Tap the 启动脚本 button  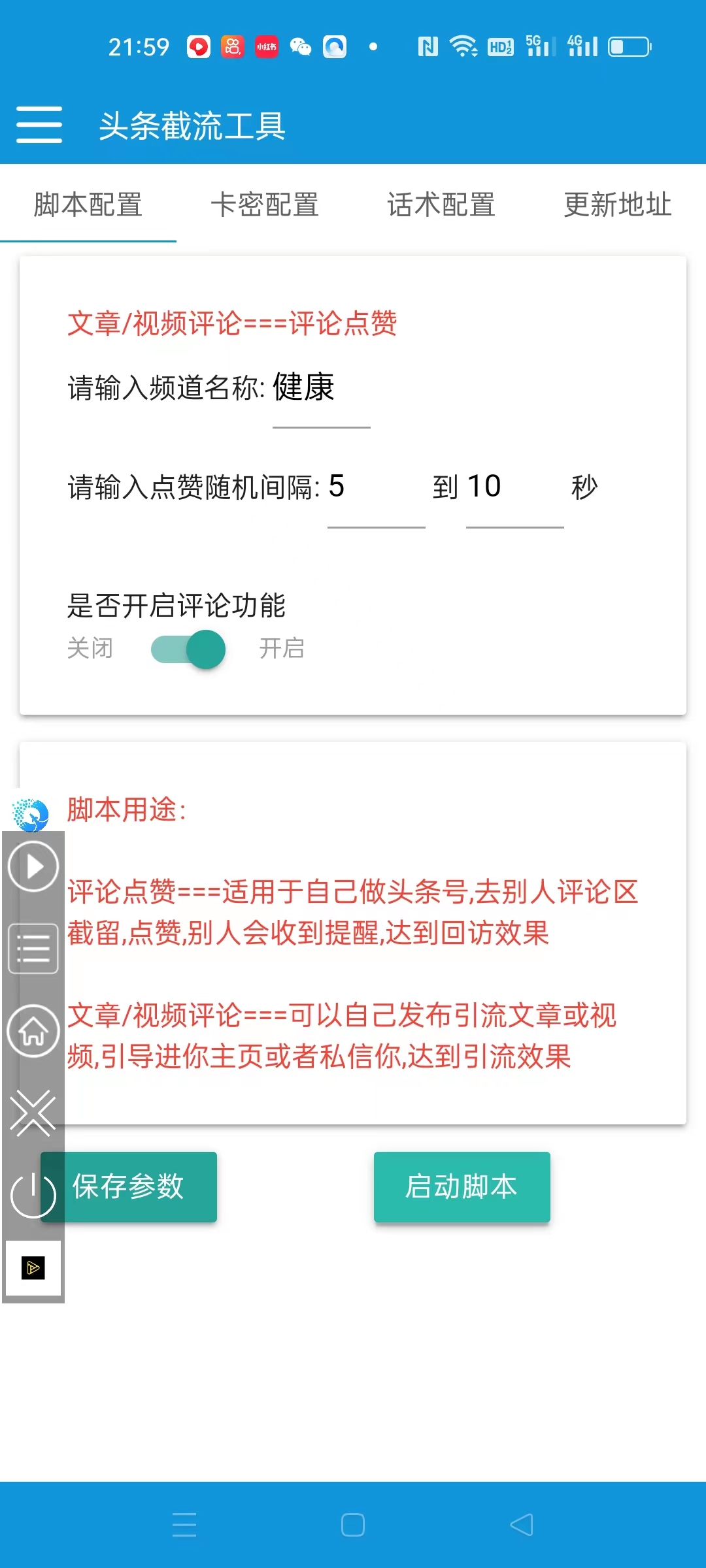click(x=462, y=1186)
